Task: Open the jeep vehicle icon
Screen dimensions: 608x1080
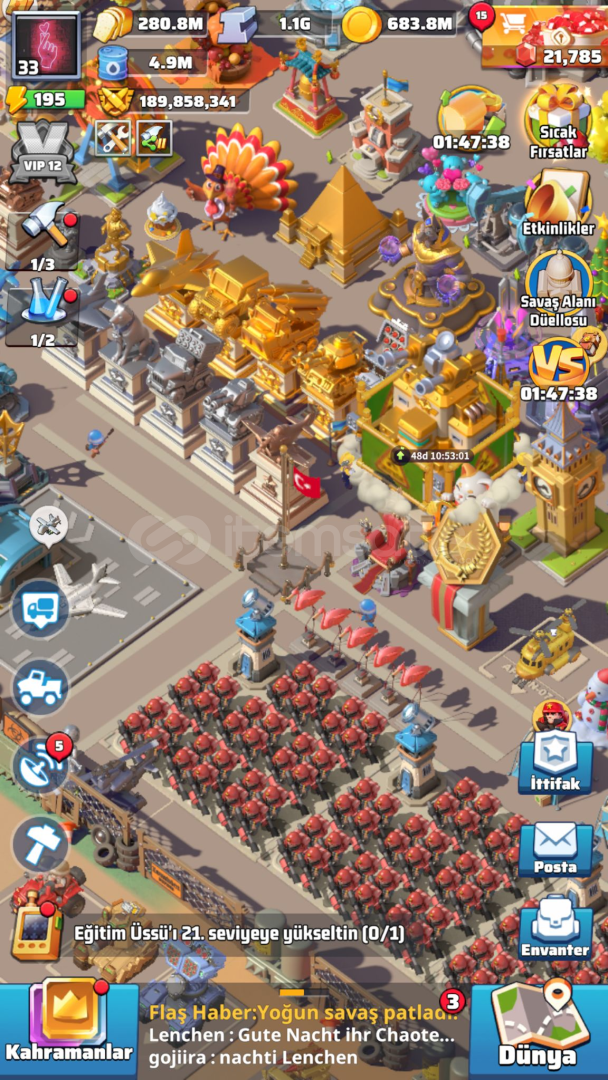Action: tap(41, 687)
